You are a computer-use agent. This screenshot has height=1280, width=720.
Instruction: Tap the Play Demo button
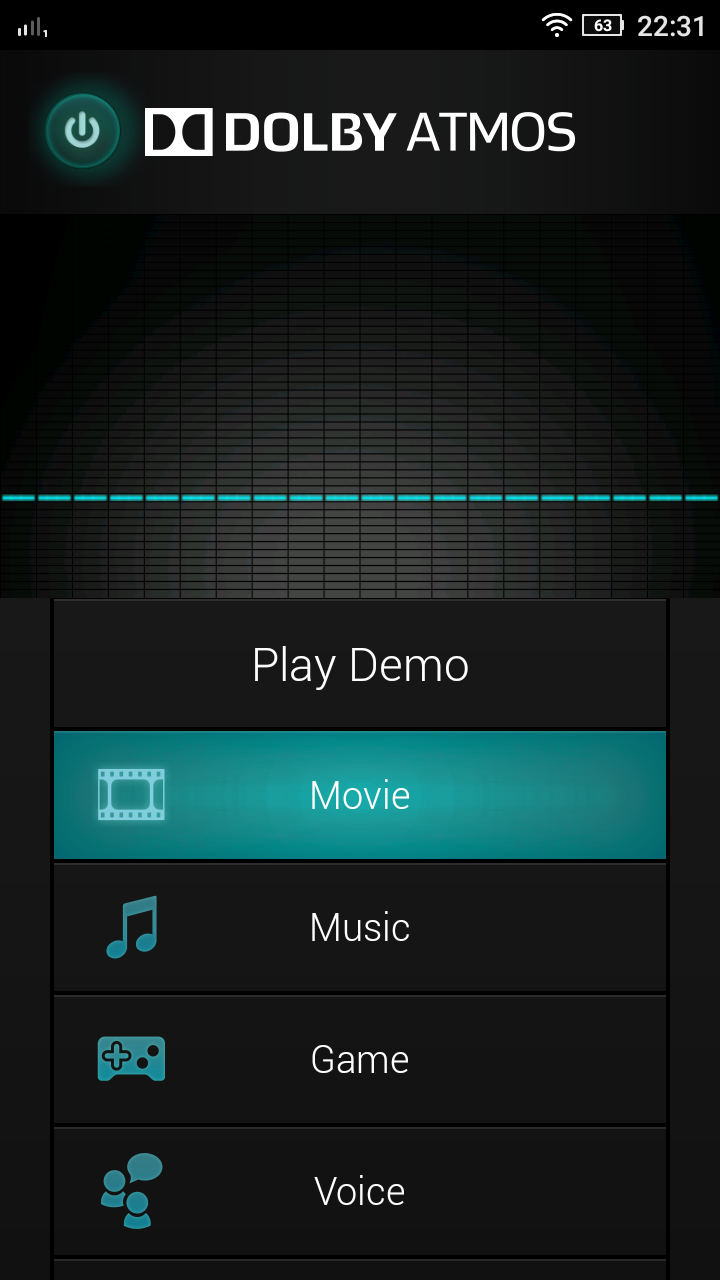tap(360, 665)
